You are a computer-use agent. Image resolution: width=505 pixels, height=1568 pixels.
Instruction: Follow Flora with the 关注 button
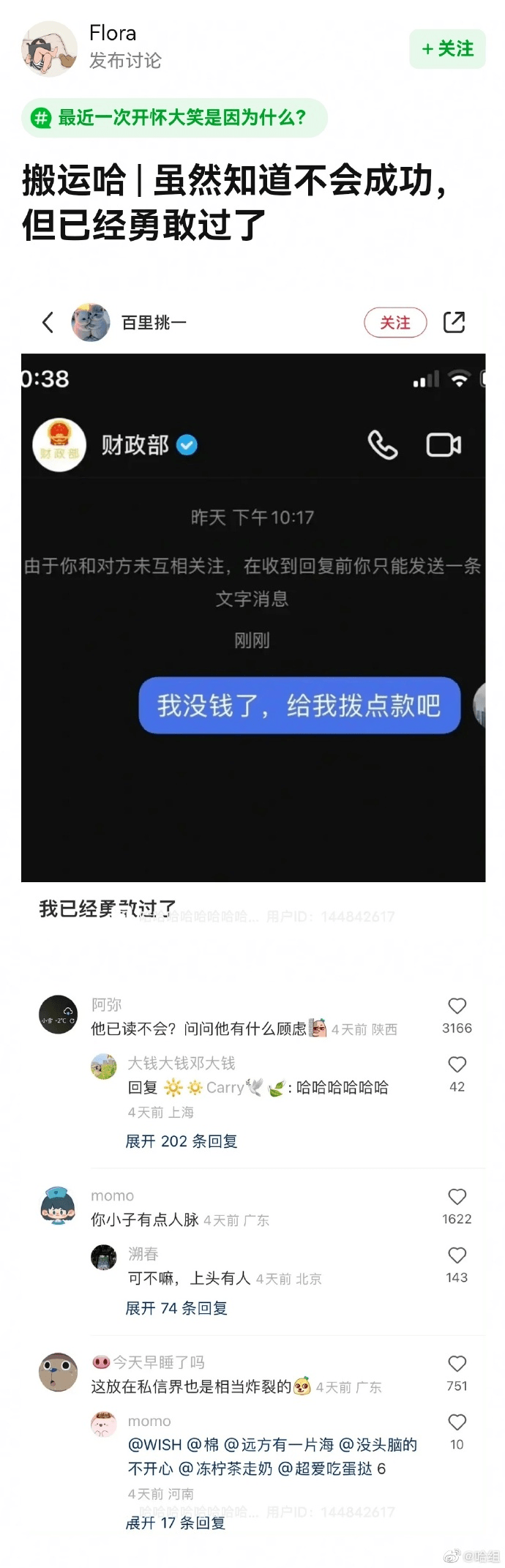click(x=447, y=49)
